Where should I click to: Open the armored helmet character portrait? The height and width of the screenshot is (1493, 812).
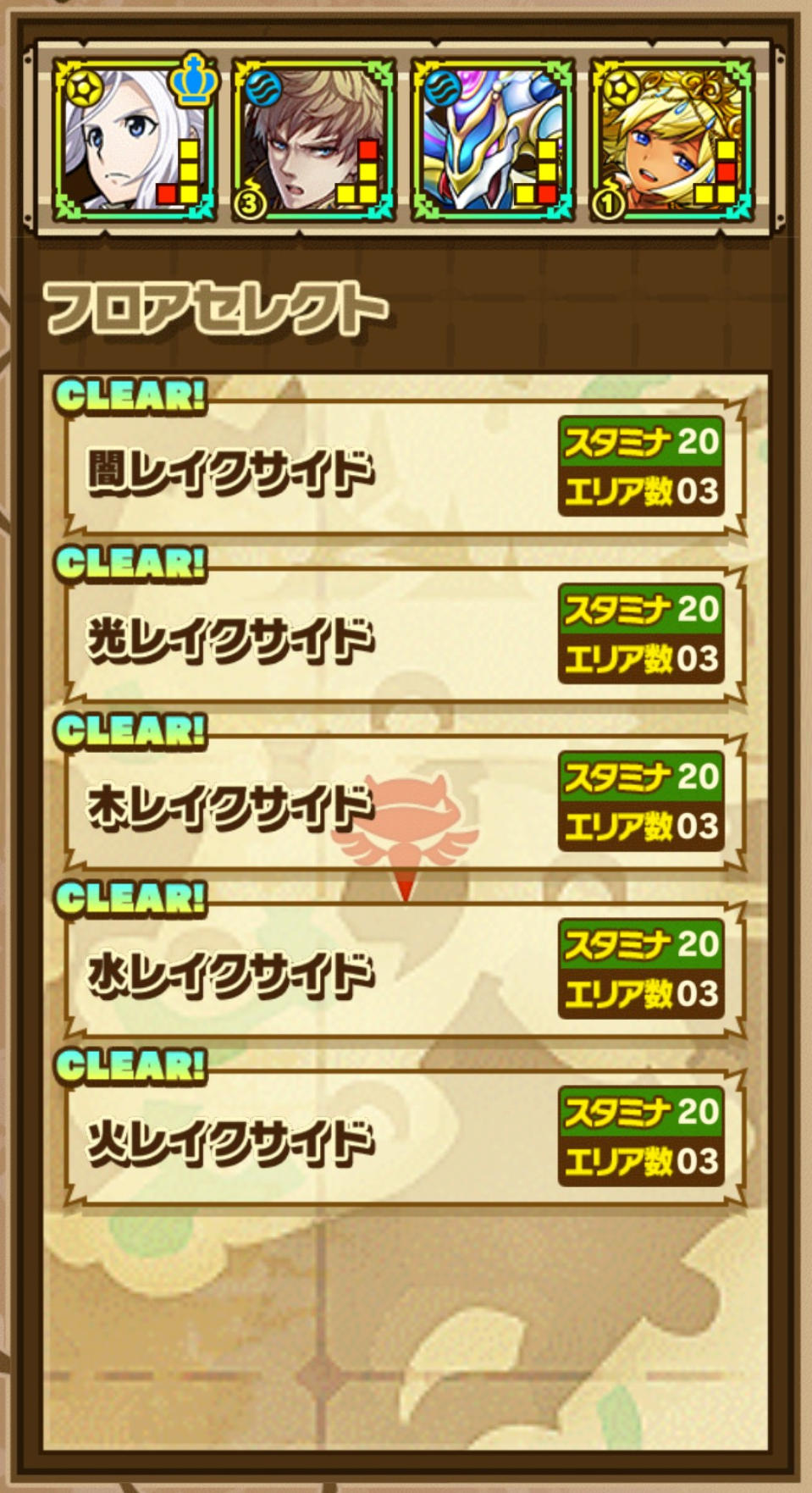tap(494, 139)
